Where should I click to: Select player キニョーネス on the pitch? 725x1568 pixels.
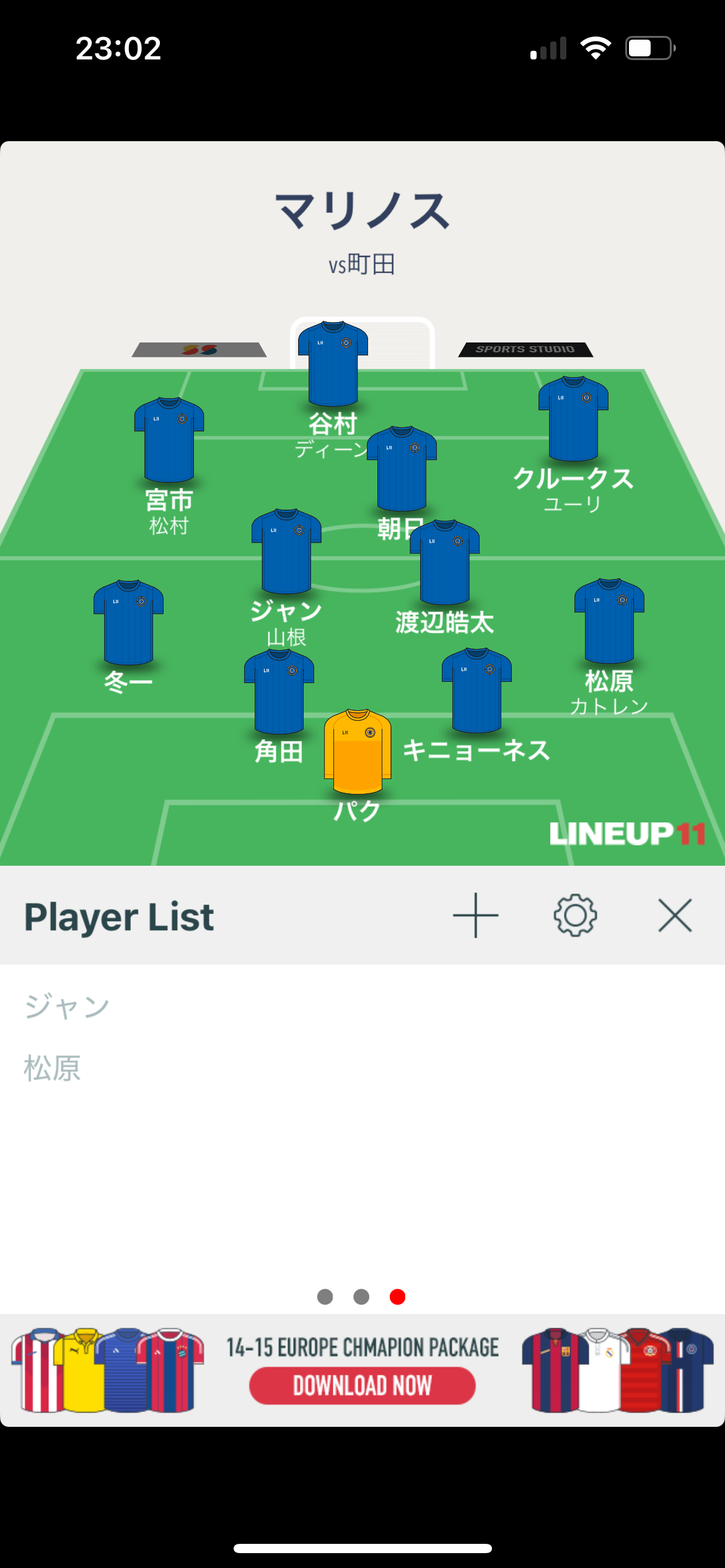[477, 691]
